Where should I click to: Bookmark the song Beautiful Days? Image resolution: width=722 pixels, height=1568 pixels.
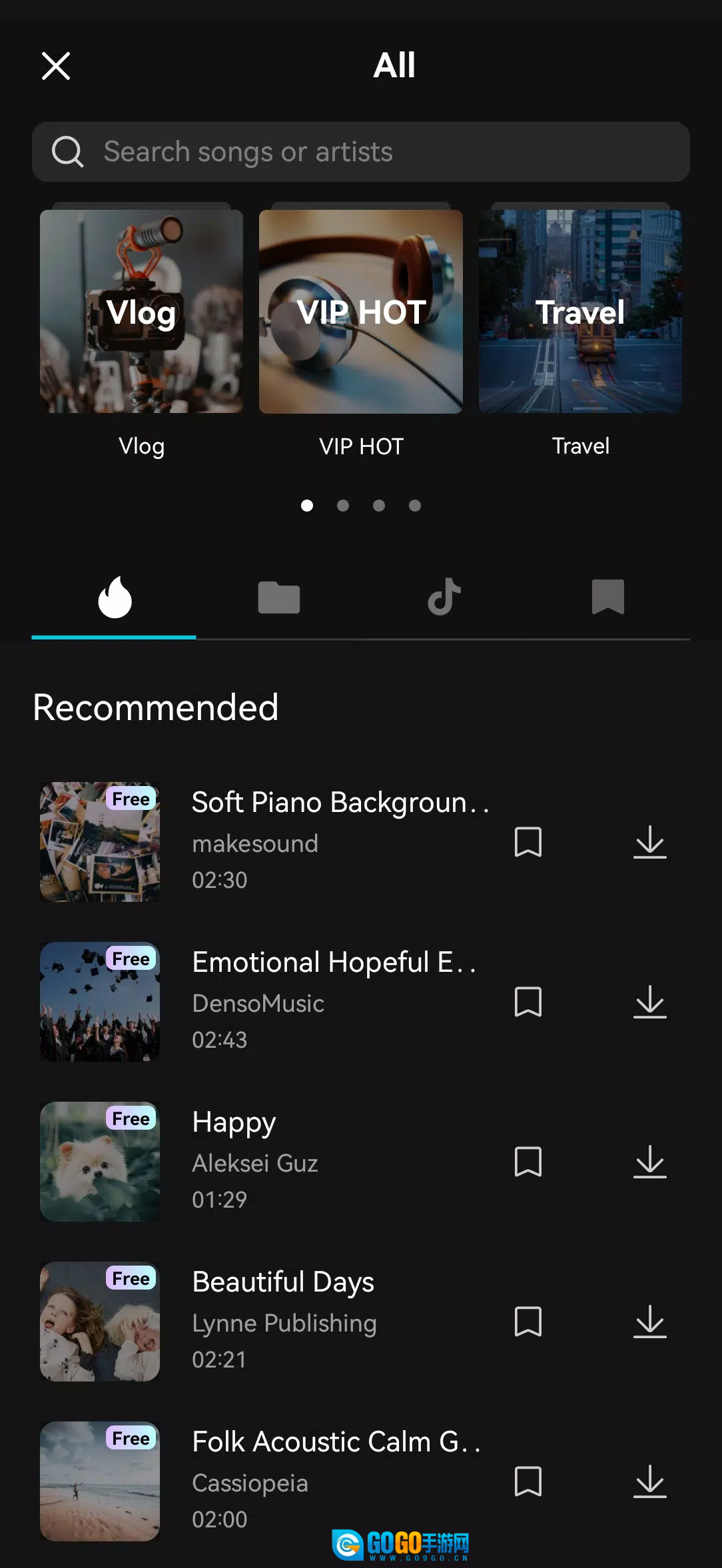pyautogui.click(x=528, y=1322)
